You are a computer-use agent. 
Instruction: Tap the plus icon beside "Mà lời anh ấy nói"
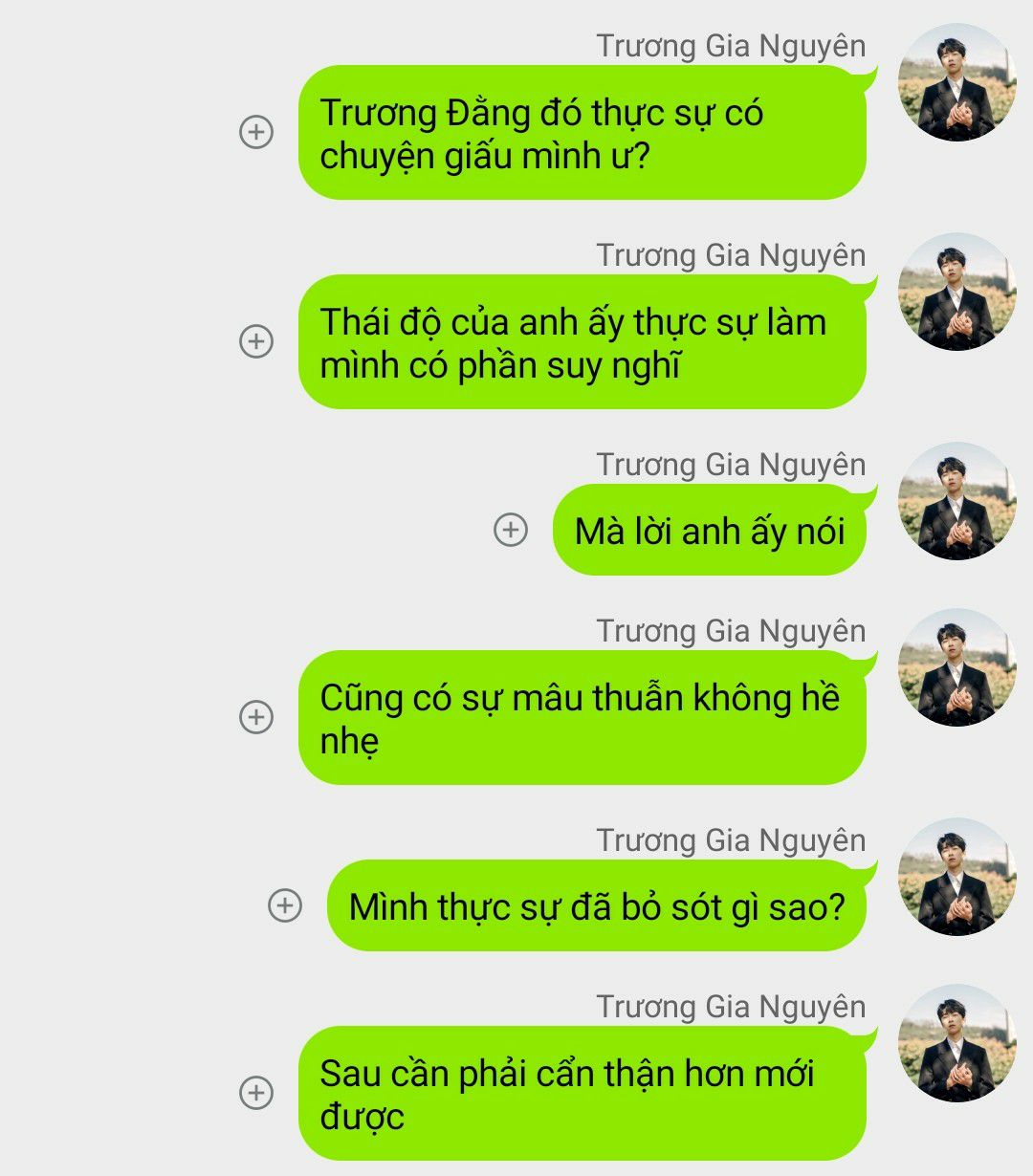pos(511,529)
